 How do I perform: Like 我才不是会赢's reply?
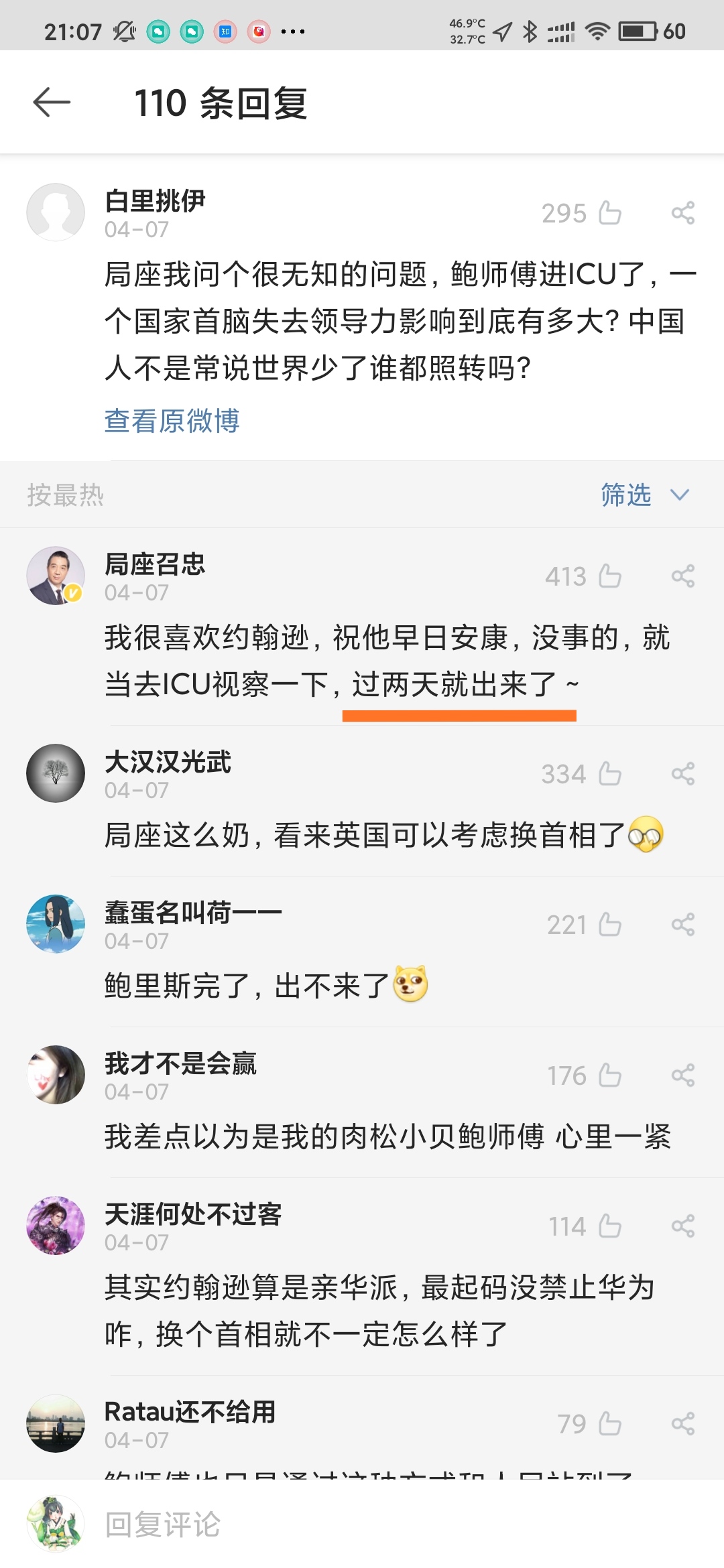(x=609, y=1075)
